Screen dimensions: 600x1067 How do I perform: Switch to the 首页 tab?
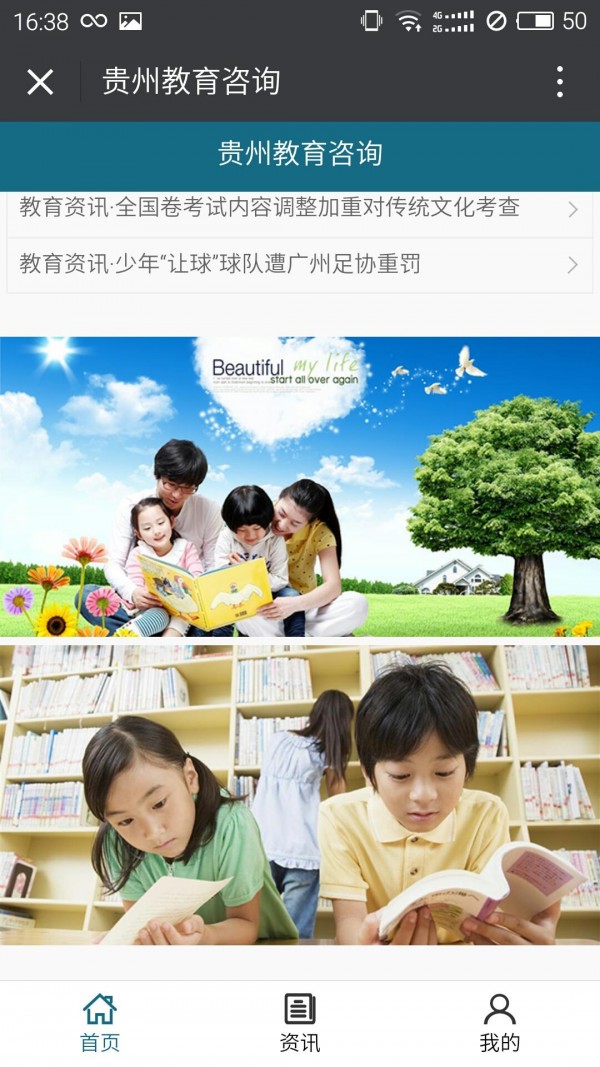100,1022
